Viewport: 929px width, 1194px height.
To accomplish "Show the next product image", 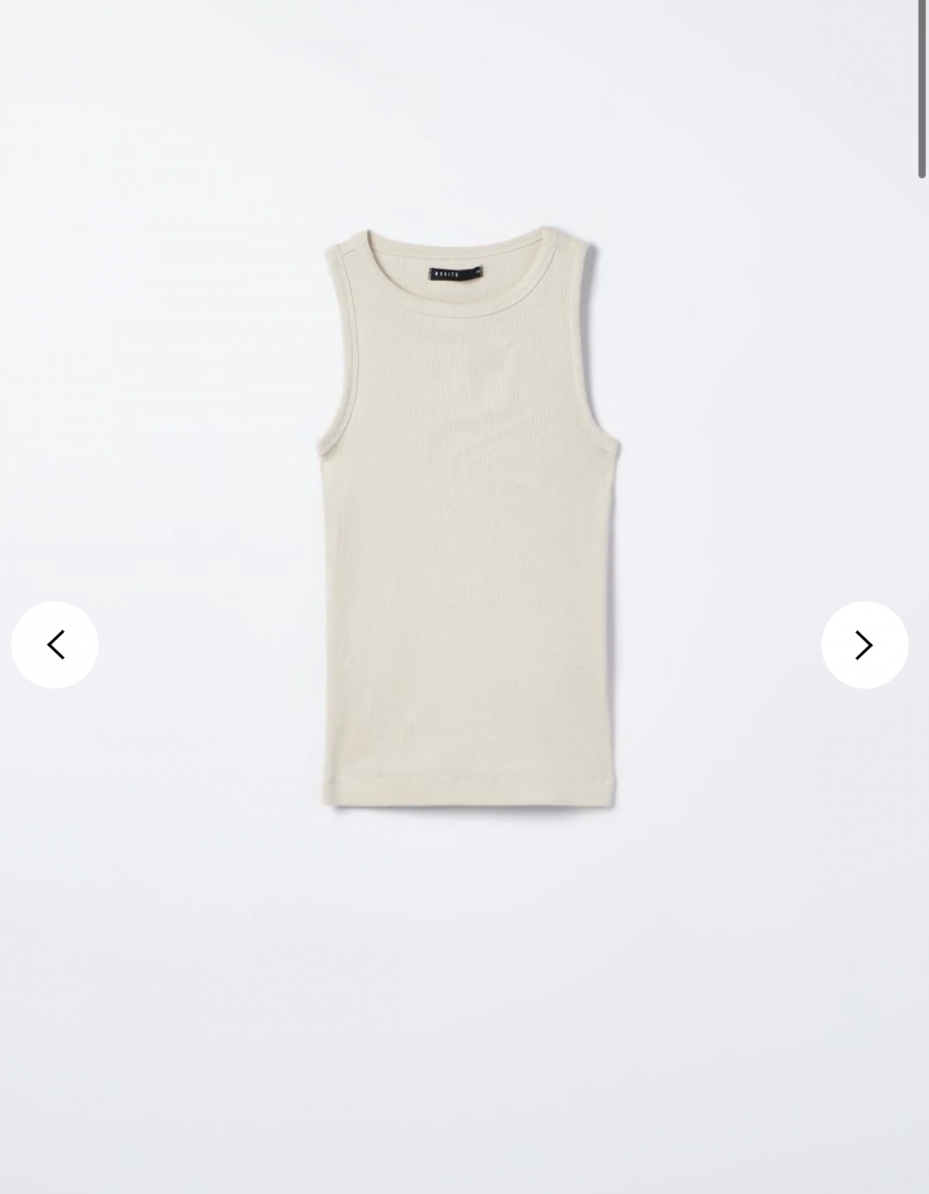I will pyautogui.click(x=864, y=645).
